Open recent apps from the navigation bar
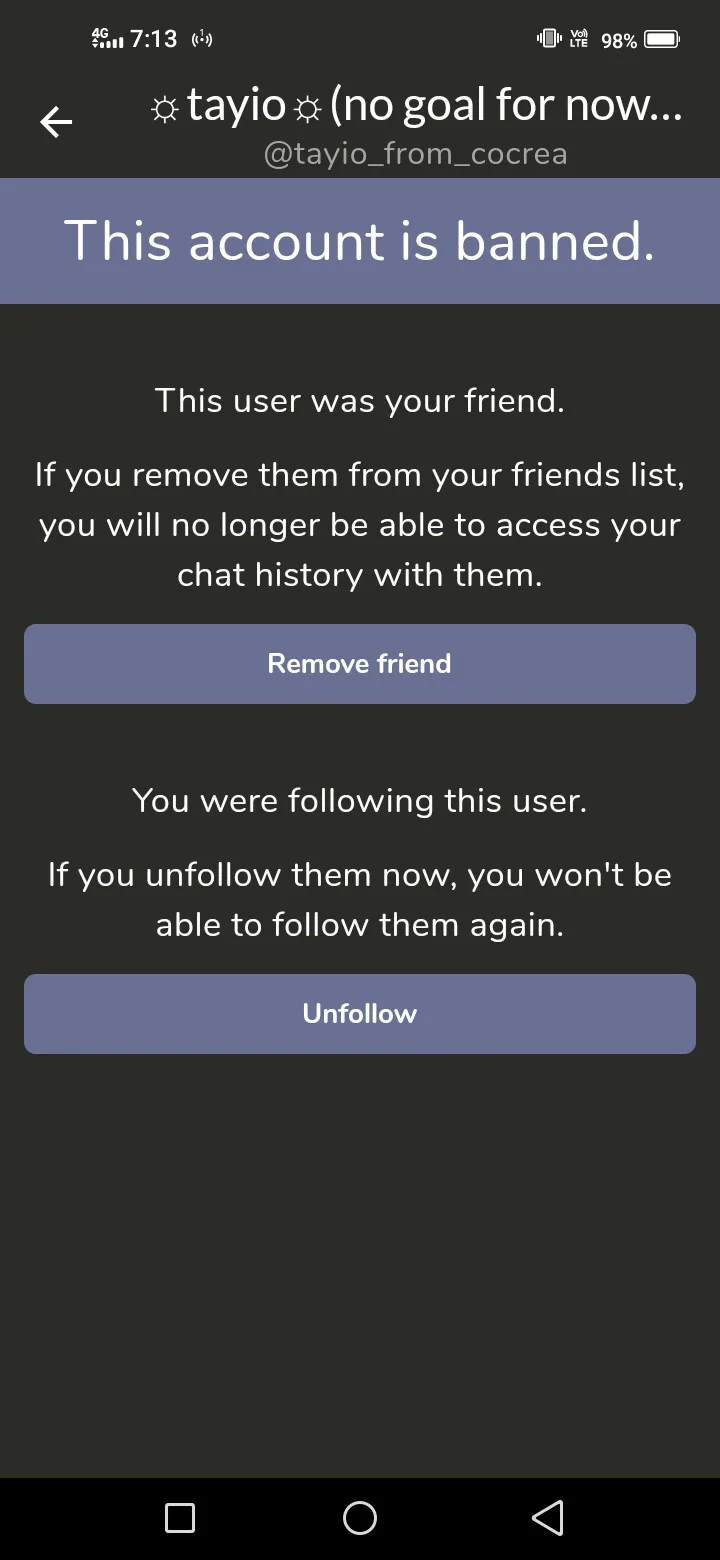720x1560 pixels. pyautogui.click(x=180, y=1518)
